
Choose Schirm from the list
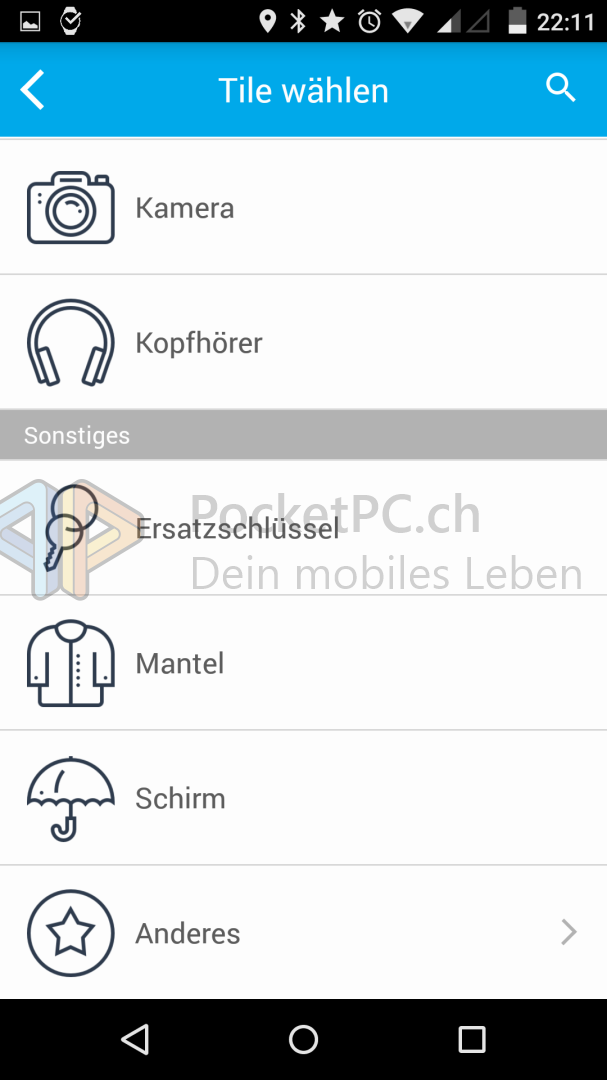coord(303,798)
